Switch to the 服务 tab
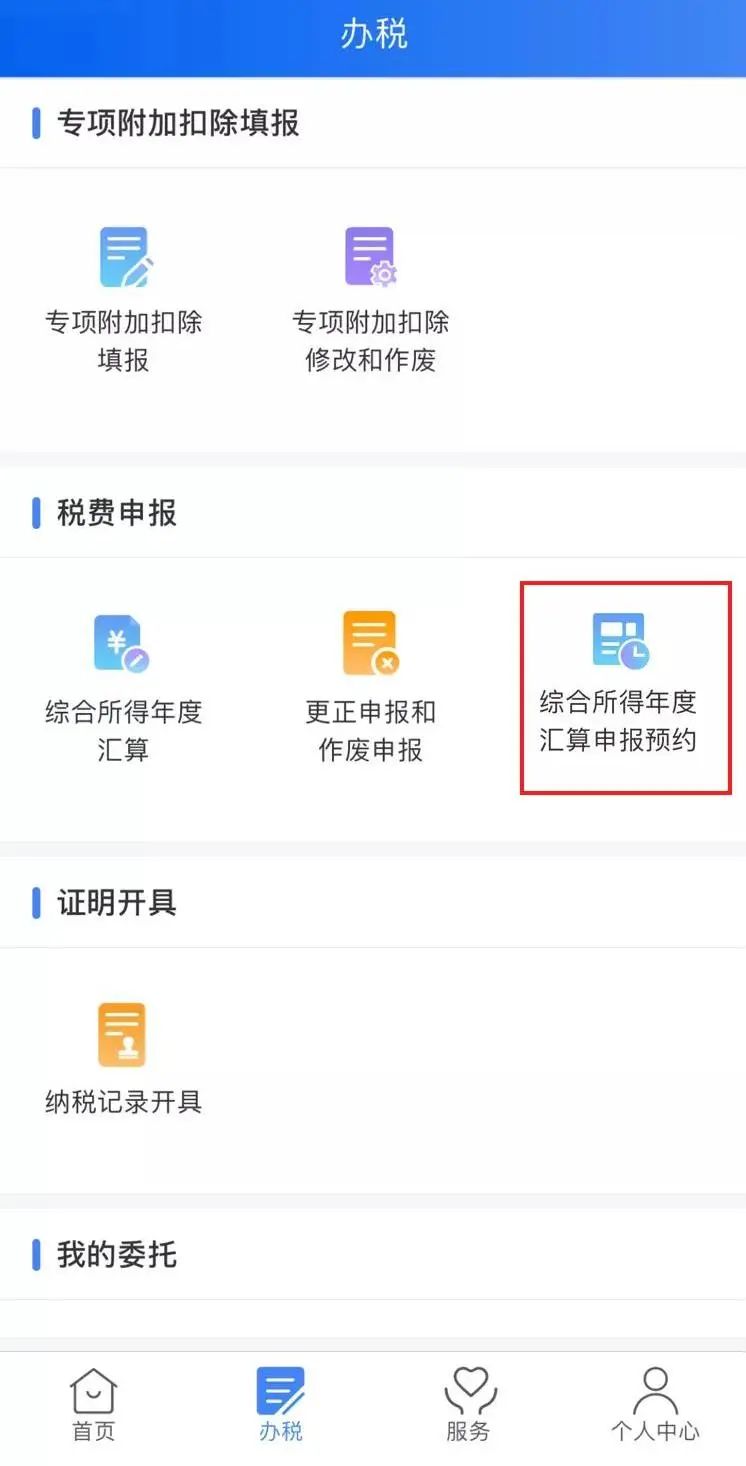Viewport: 746px width, 1466px height. click(468, 1404)
